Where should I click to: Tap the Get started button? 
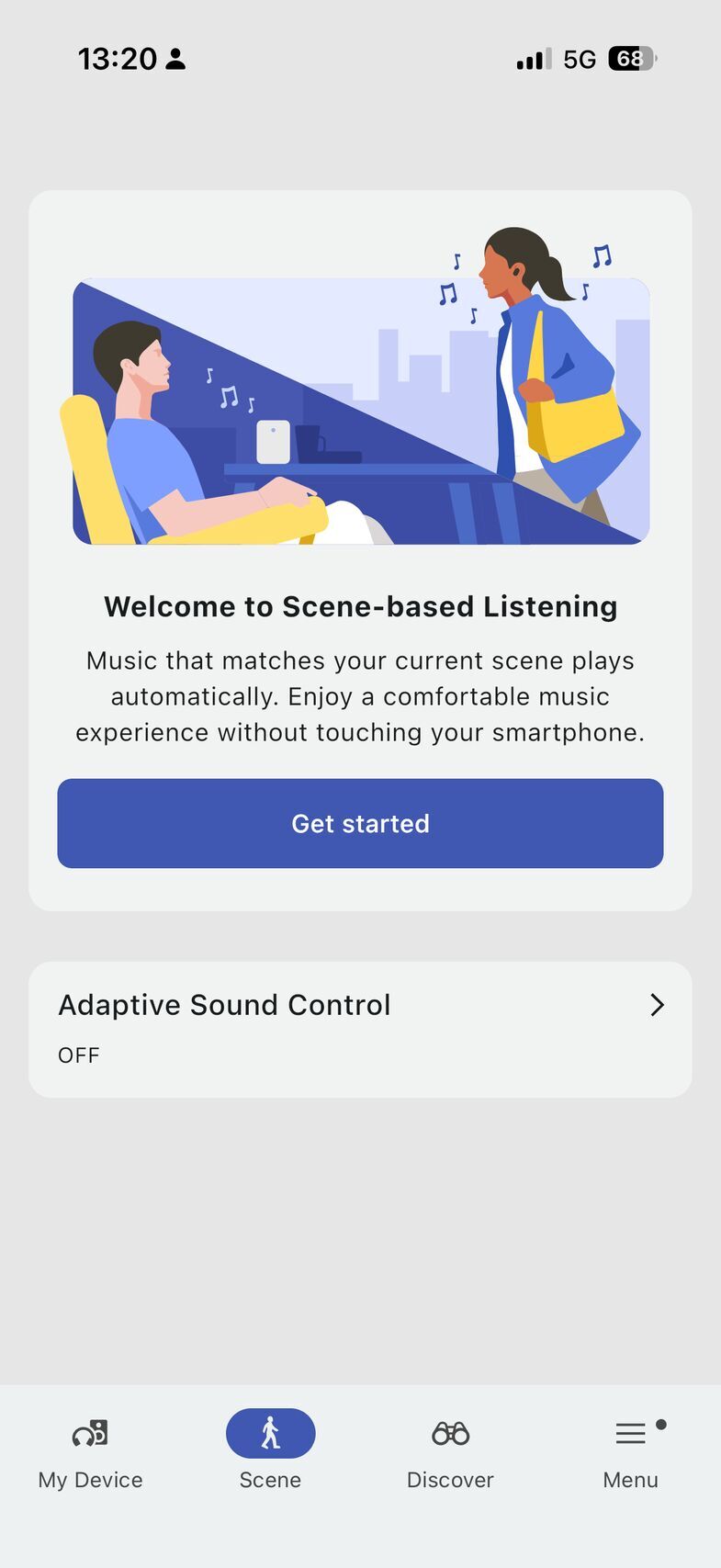[x=360, y=823]
